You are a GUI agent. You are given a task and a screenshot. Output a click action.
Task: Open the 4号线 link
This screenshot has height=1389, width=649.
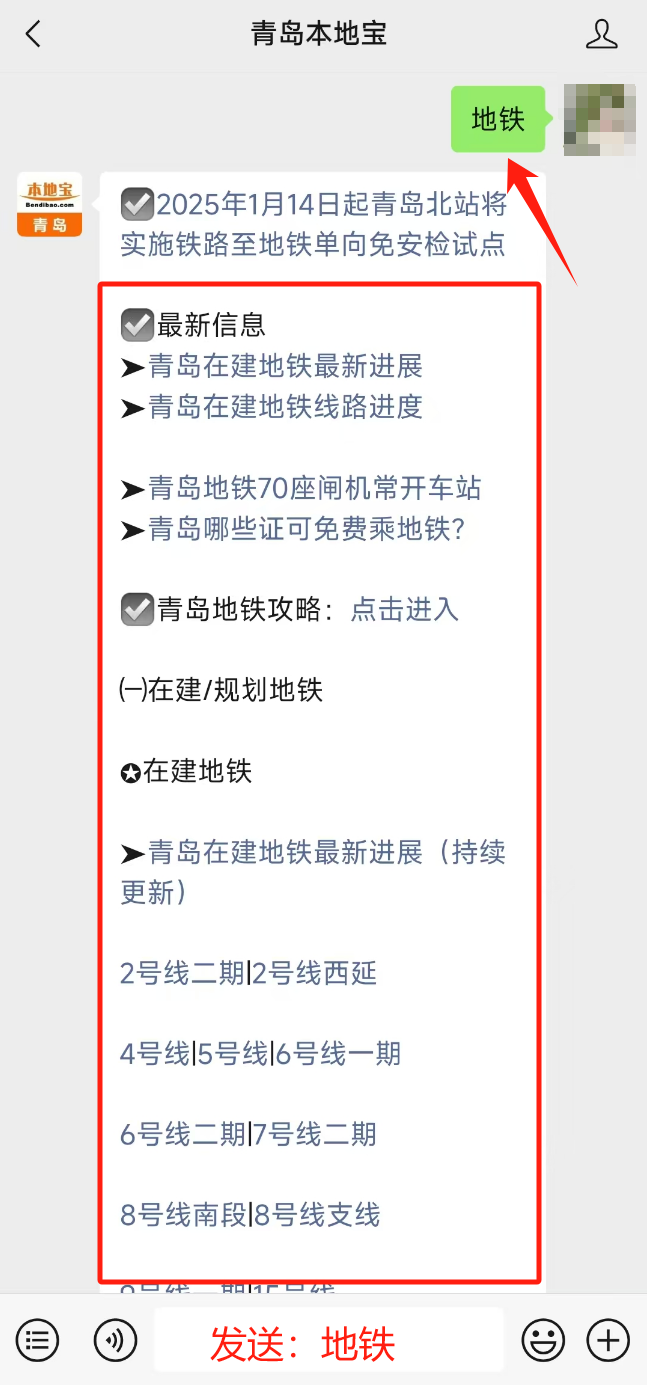[x=155, y=1054]
